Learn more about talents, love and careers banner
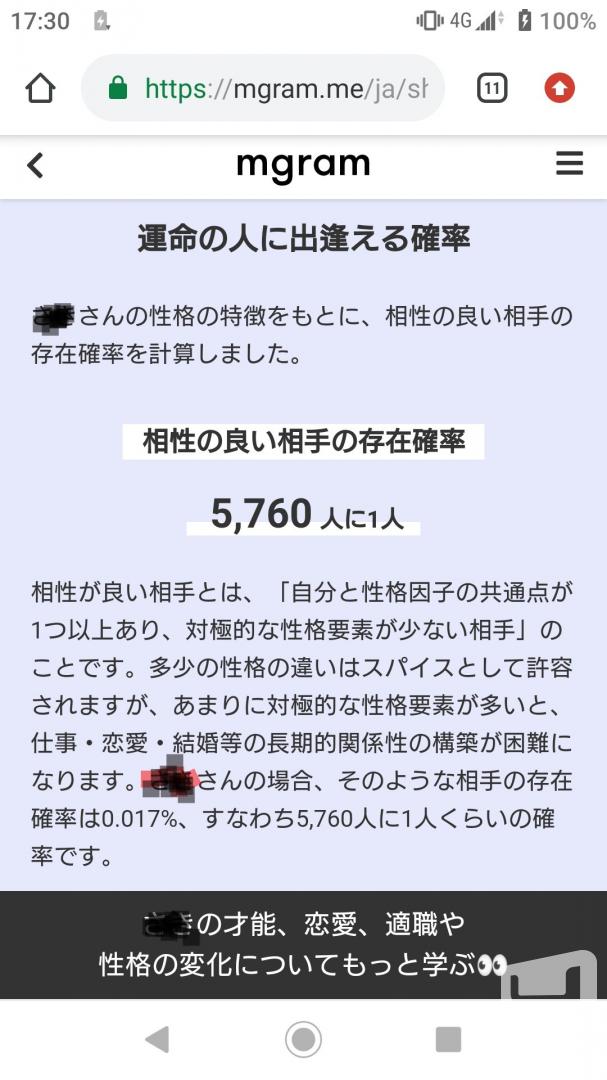This screenshot has width=607, height=1080. [303, 944]
